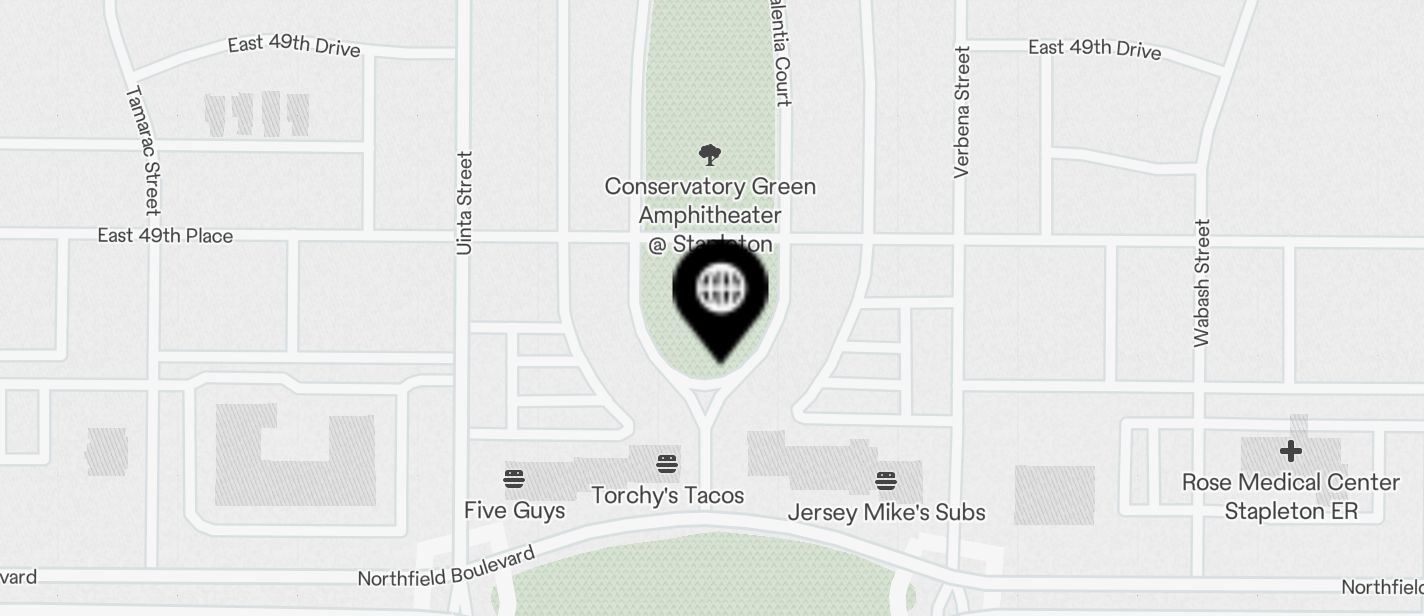Select the Conservatory Green Amphitheater tree marker
The image size is (1424, 616).
coord(709,155)
